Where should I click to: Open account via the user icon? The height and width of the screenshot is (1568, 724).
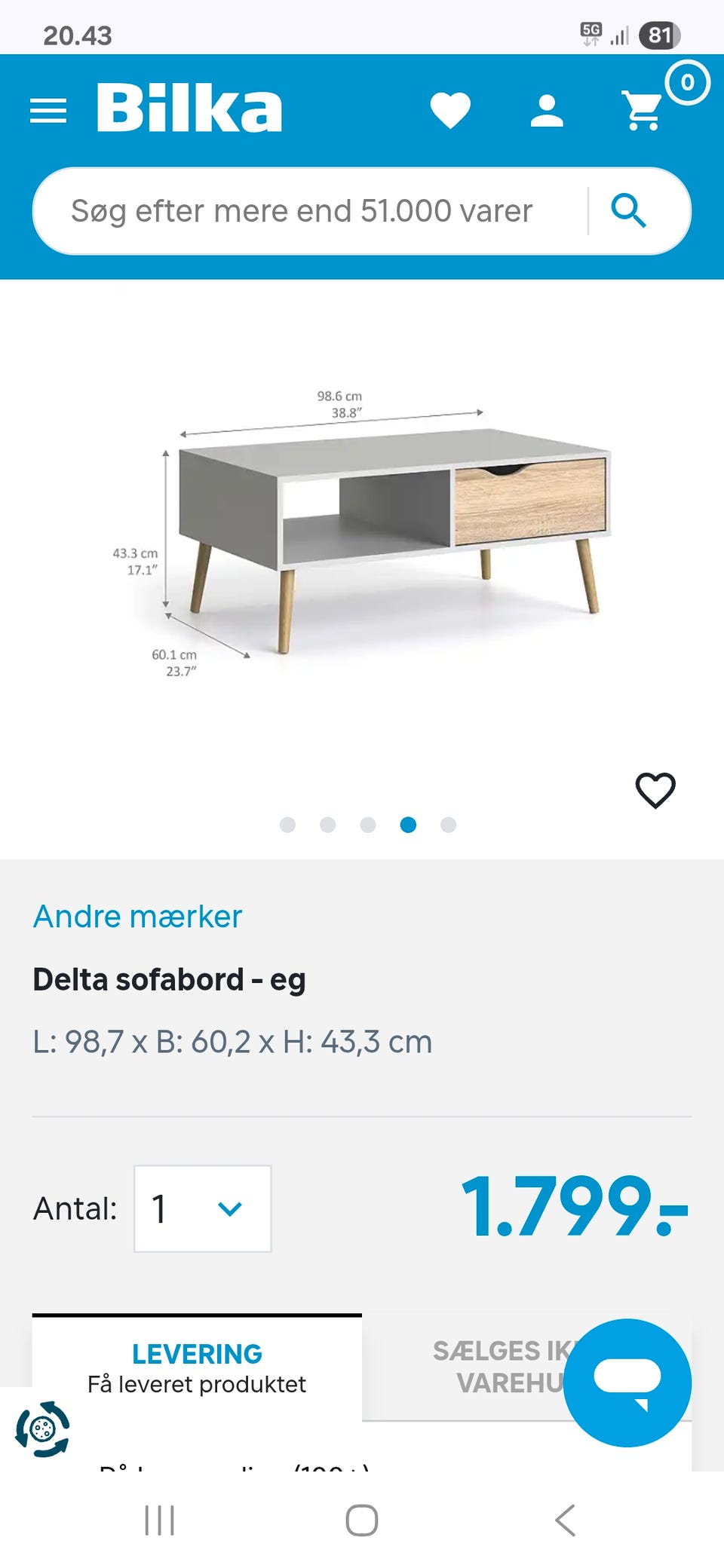point(548,111)
